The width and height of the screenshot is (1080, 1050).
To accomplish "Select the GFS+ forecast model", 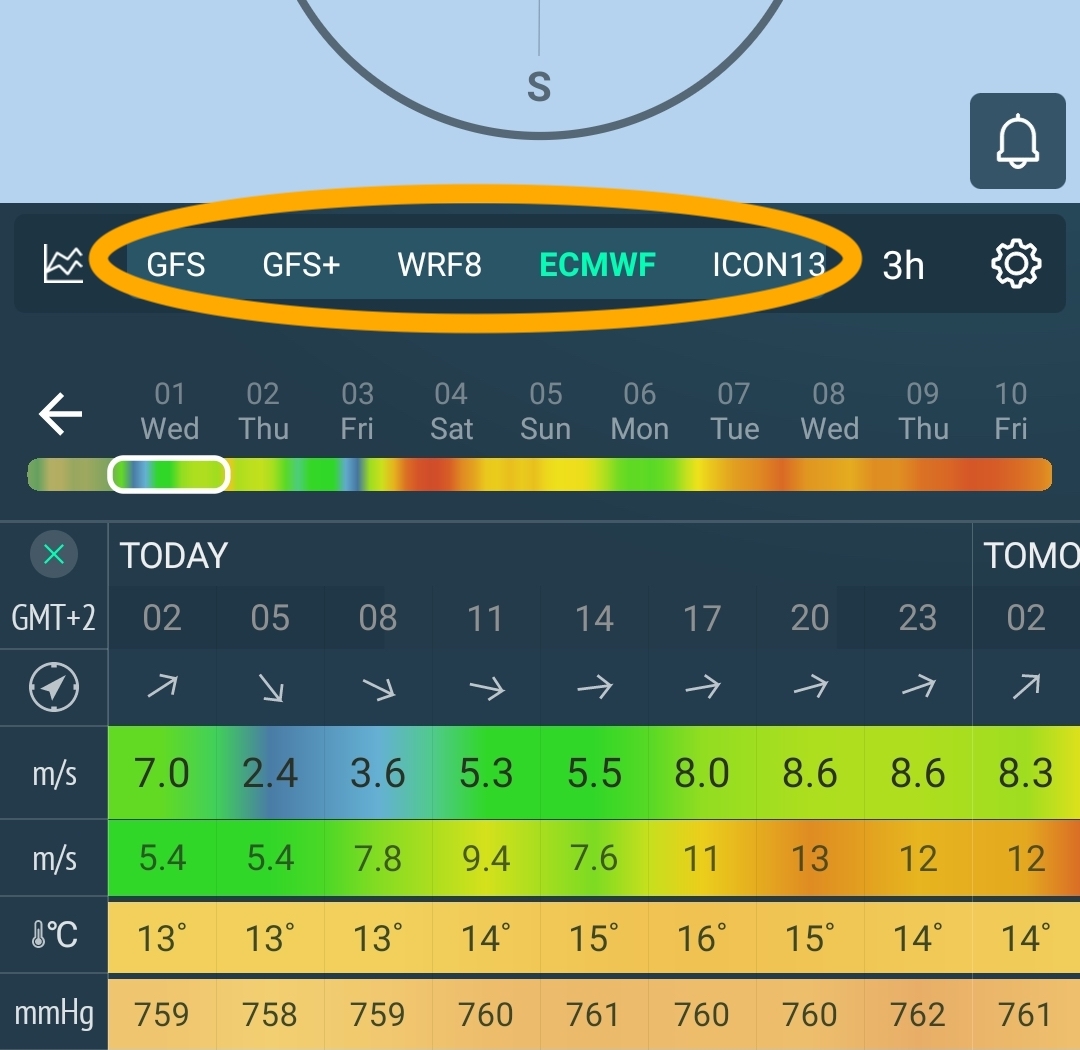I will (x=301, y=265).
